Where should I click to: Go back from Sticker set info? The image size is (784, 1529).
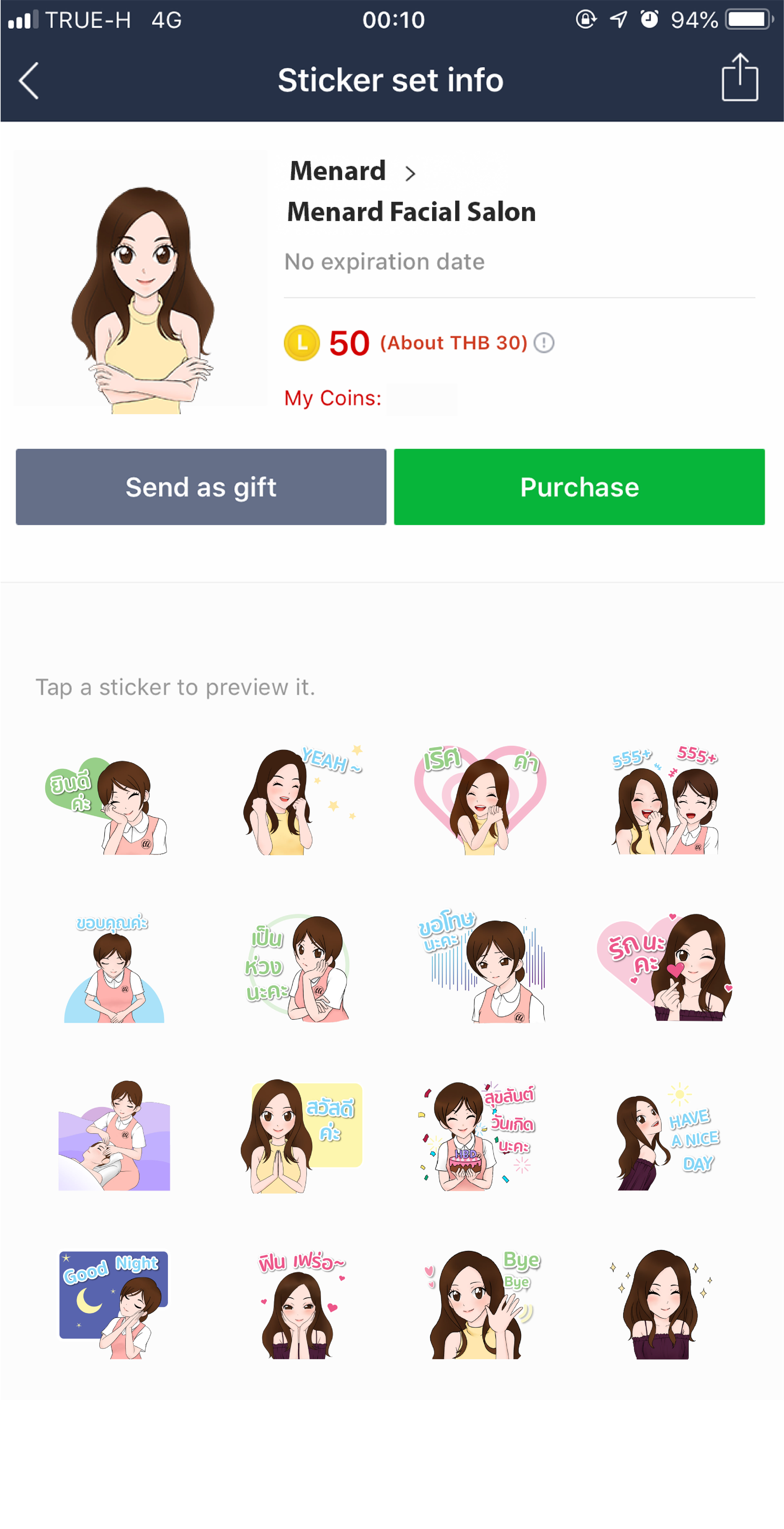[x=28, y=80]
